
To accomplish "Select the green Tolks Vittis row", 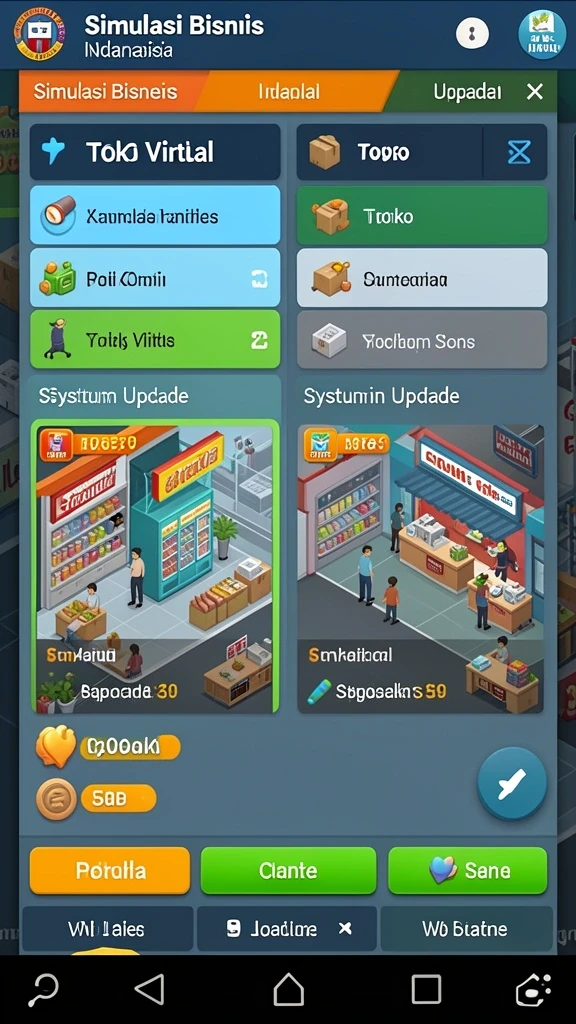I will [155, 340].
